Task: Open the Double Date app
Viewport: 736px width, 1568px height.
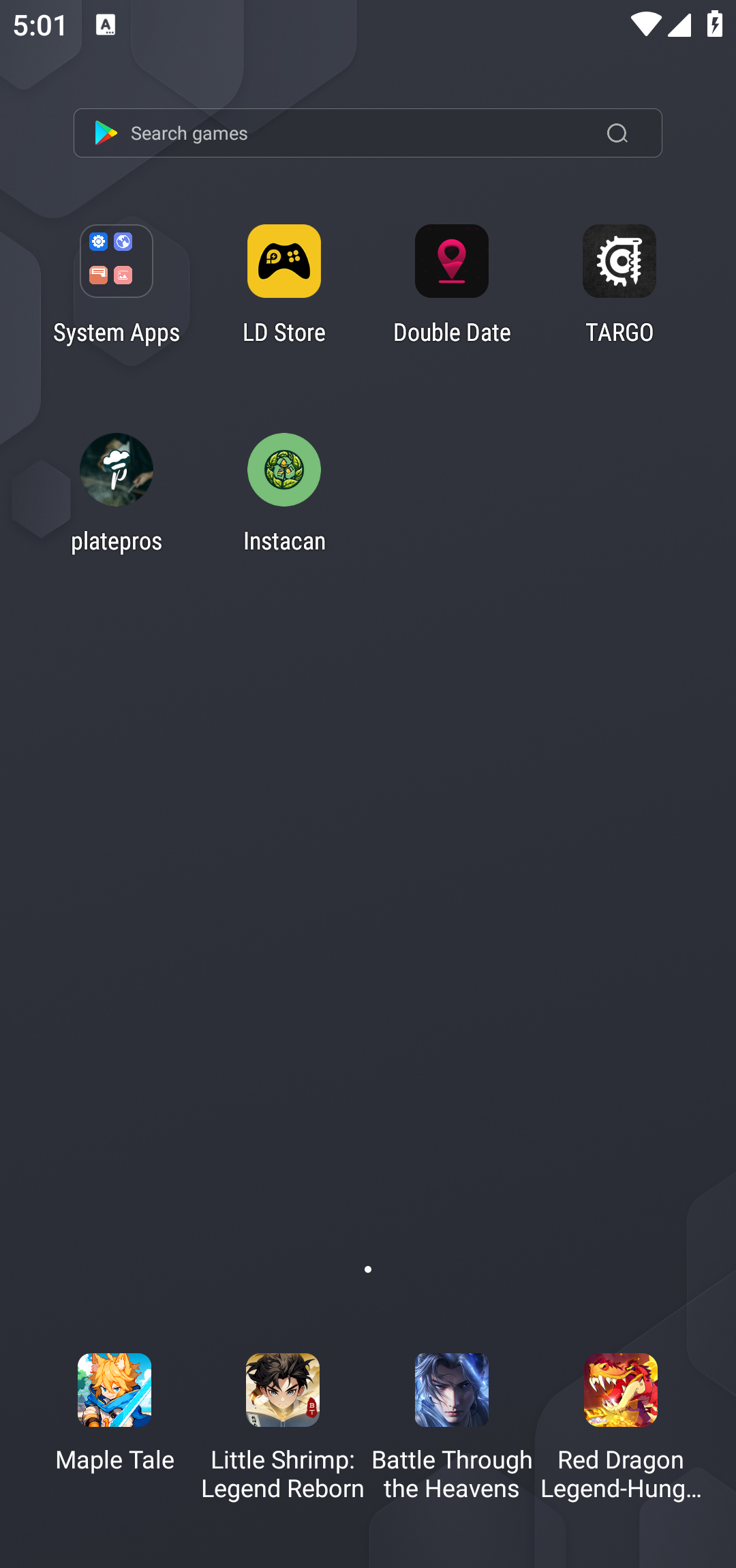Action: (x=452, y=262)
